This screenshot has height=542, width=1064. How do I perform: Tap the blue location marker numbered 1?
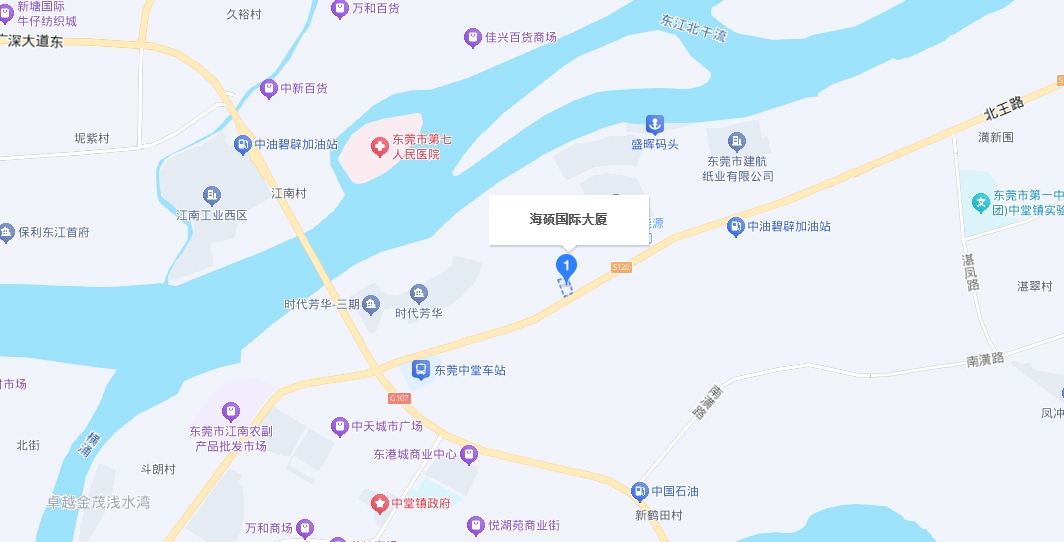pyautogui.click(x=566, y=266)
